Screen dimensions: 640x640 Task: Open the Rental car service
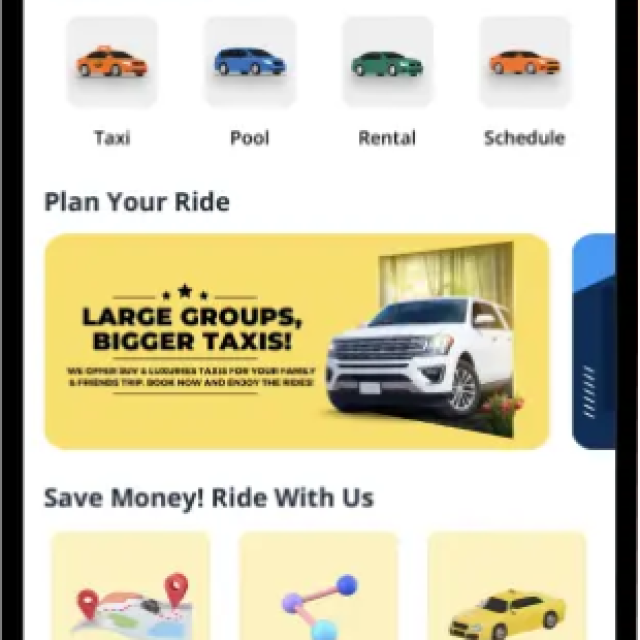pos(387,64)
